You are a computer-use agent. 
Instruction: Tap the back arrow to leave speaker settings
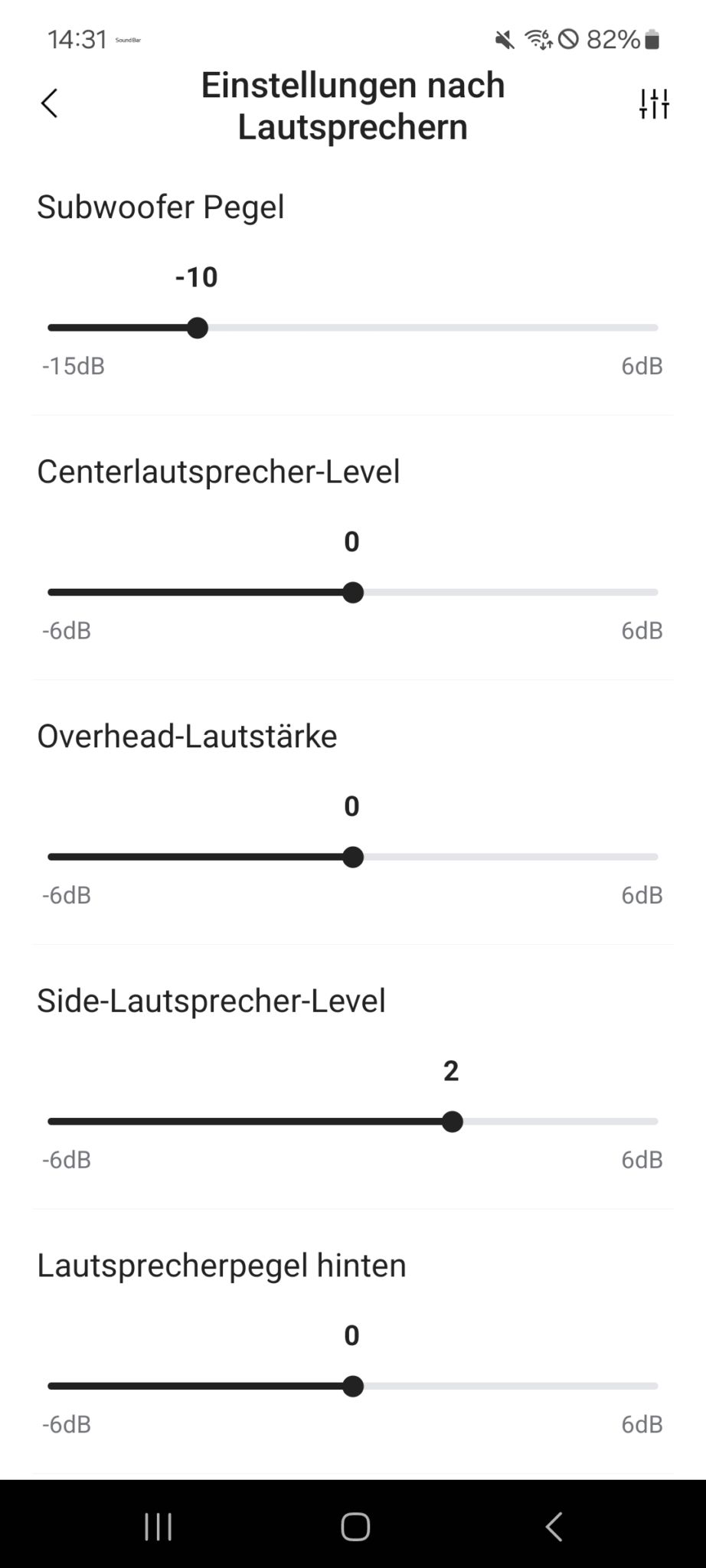tap(49, 103)
